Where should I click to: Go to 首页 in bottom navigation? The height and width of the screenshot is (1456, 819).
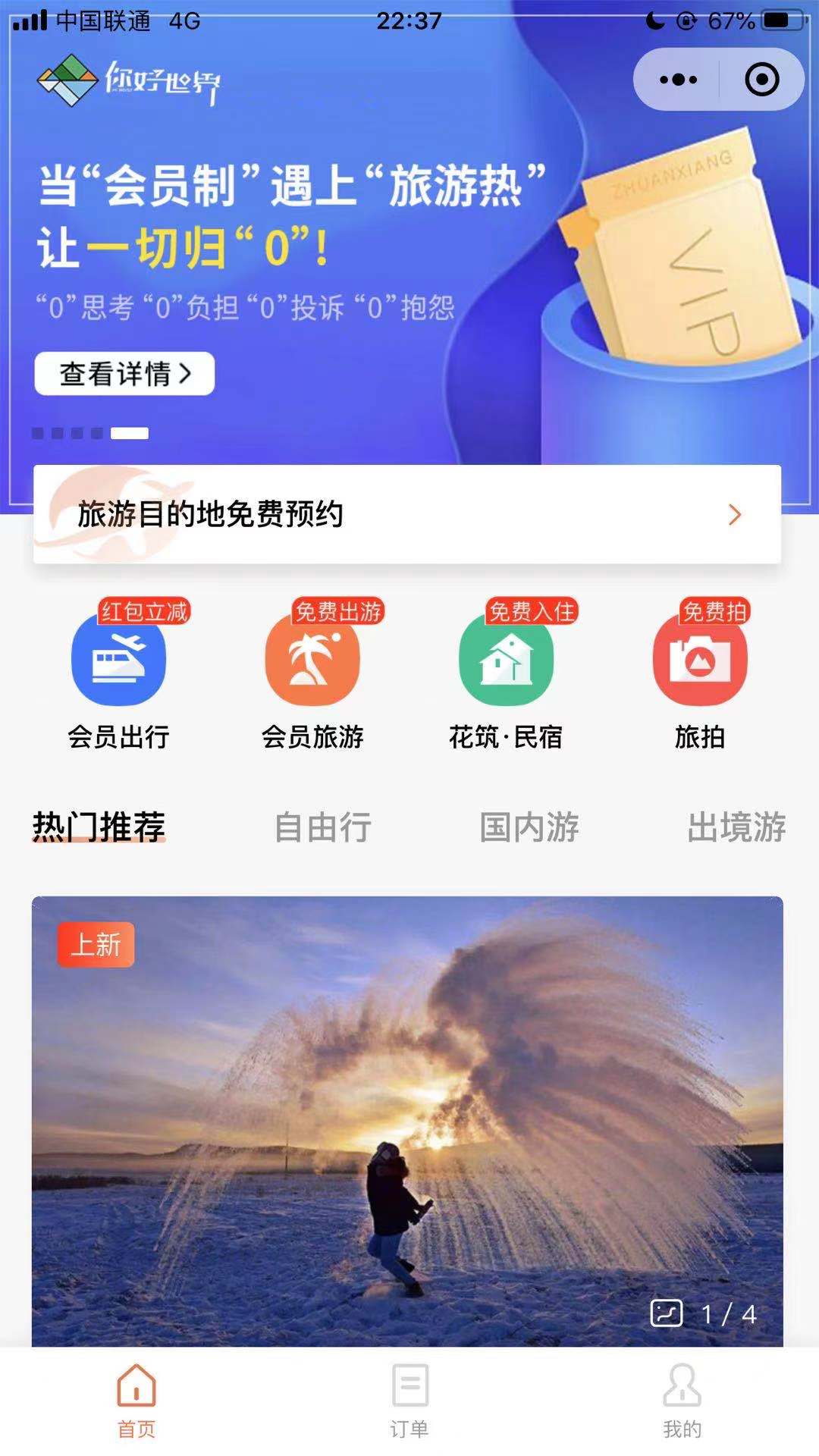[136, 1401]
